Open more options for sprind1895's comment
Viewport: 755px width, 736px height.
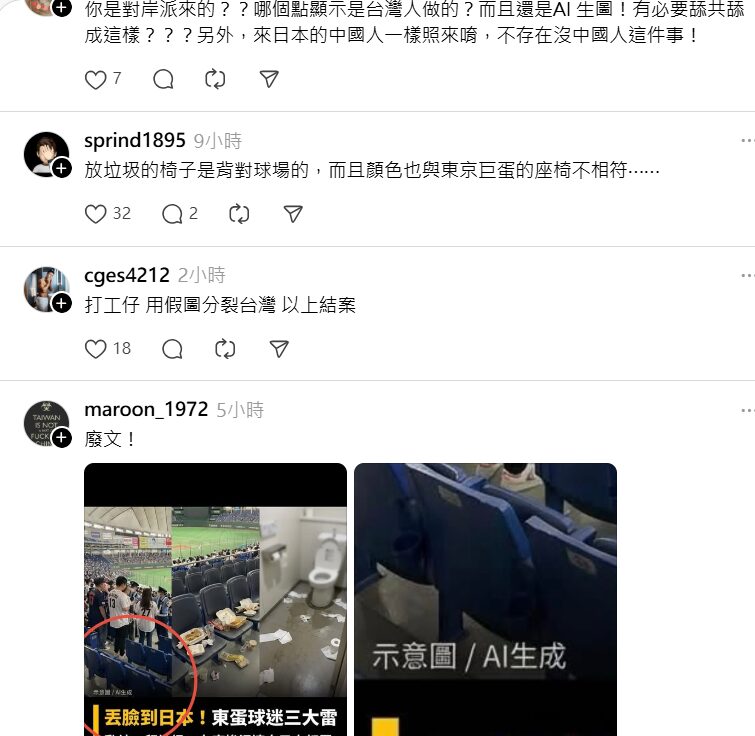coord(747,141)
